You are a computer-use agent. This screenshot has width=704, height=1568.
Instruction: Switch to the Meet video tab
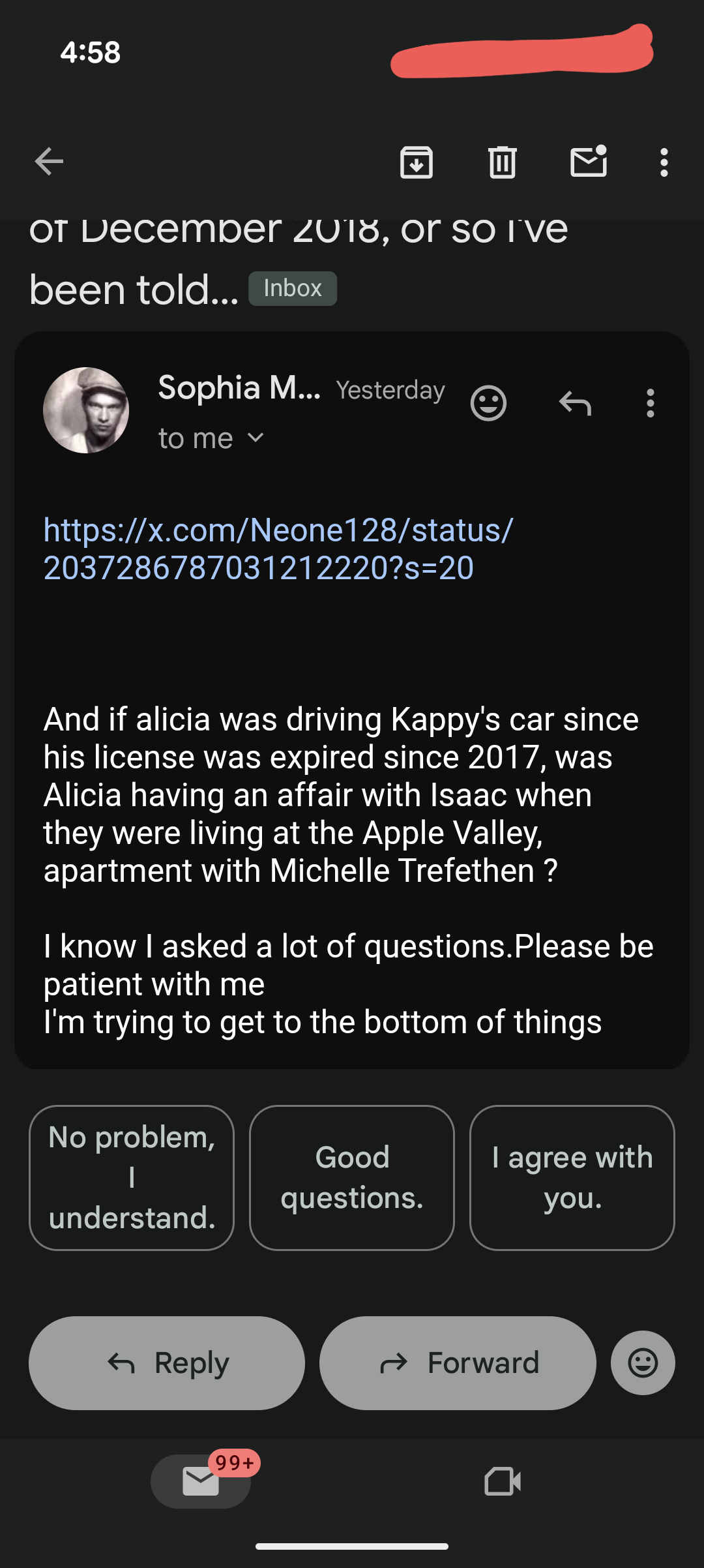[503, 1481]
